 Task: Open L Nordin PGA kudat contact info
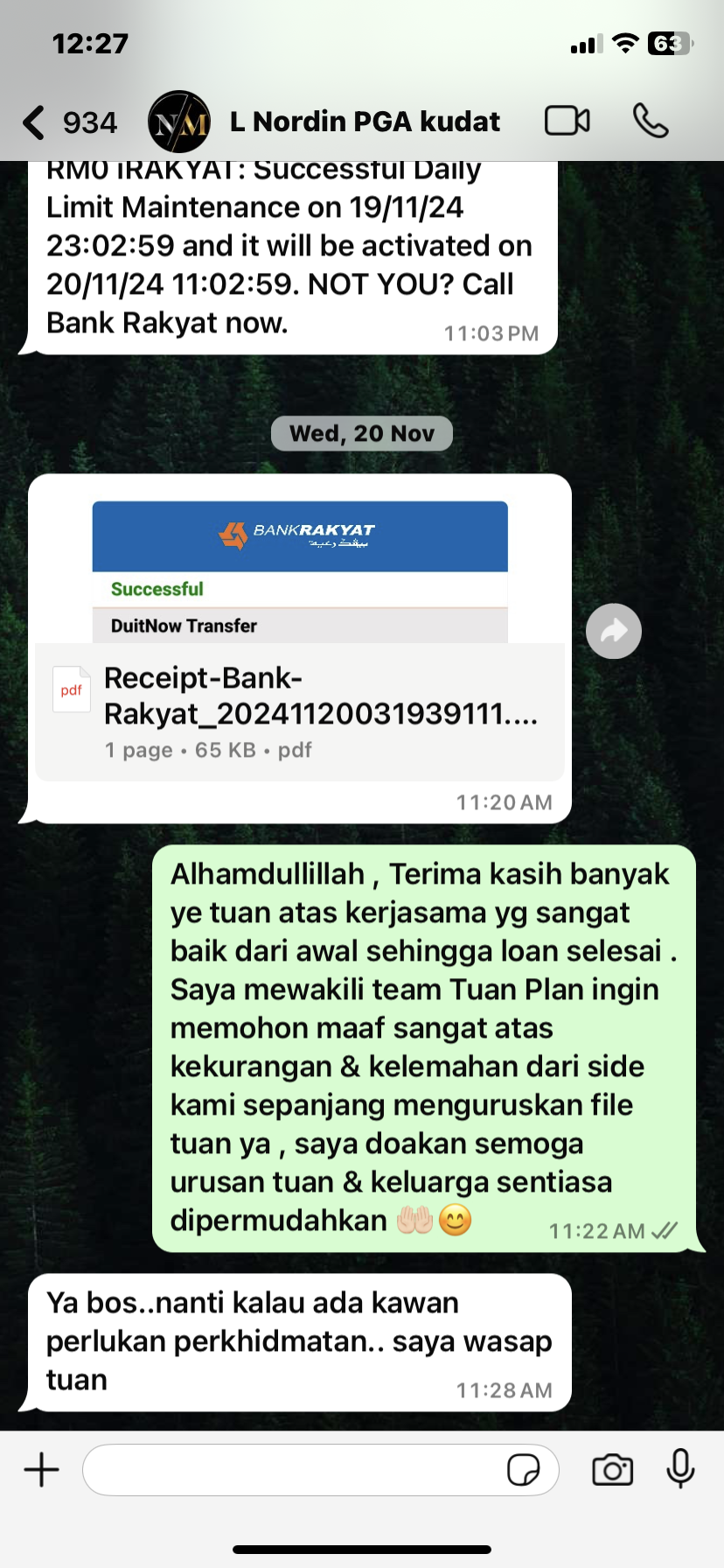[365, 122]
